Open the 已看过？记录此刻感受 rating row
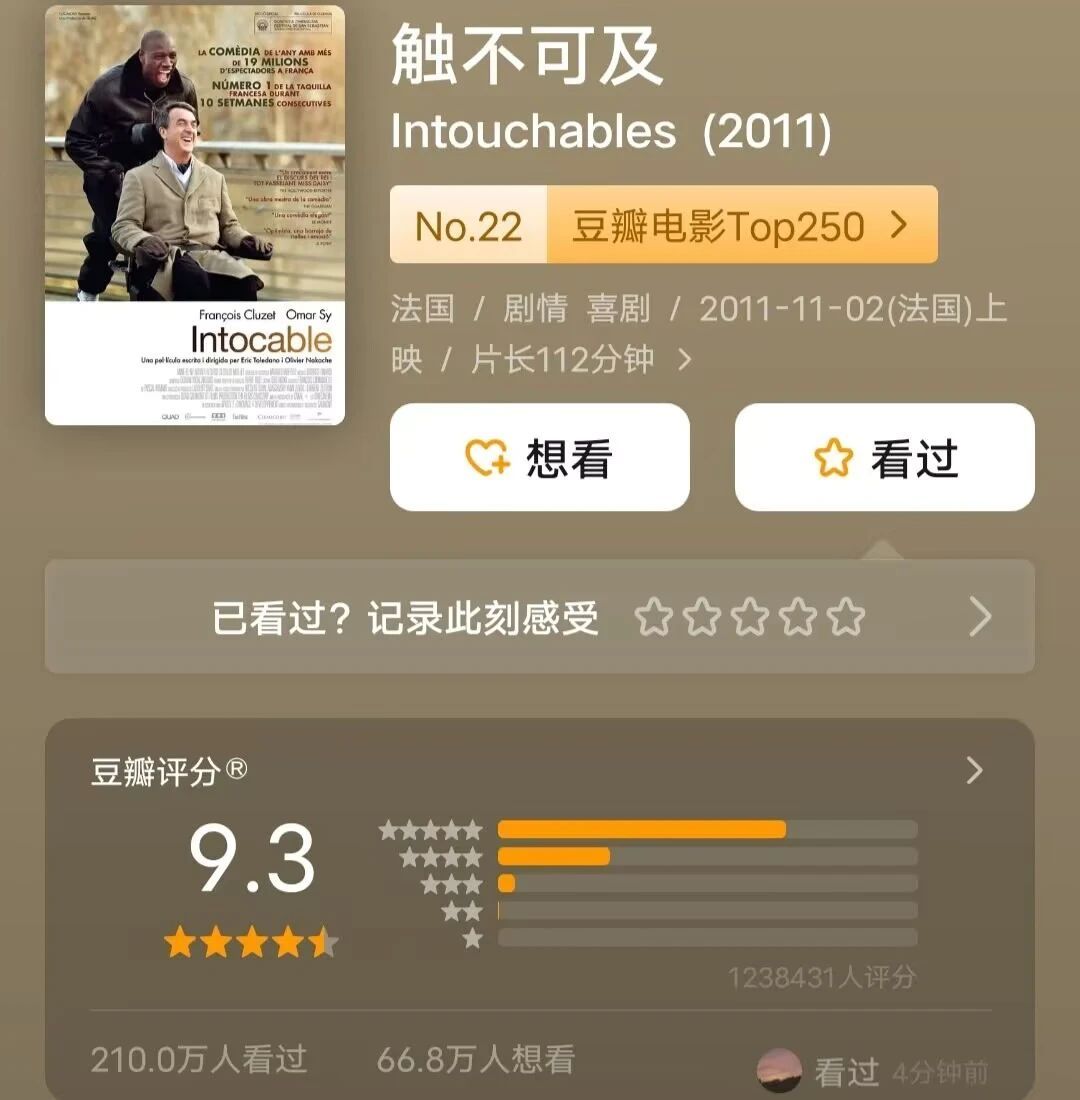Screen dimensions: 1080x1100 point(539,617)
